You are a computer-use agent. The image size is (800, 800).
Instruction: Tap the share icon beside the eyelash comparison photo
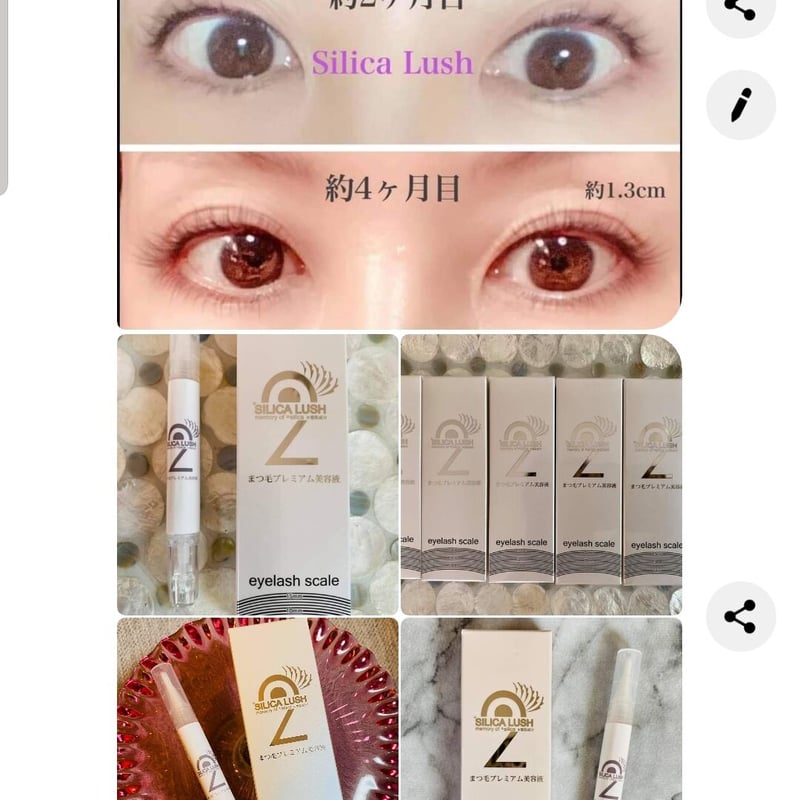[x=740, y=8]
